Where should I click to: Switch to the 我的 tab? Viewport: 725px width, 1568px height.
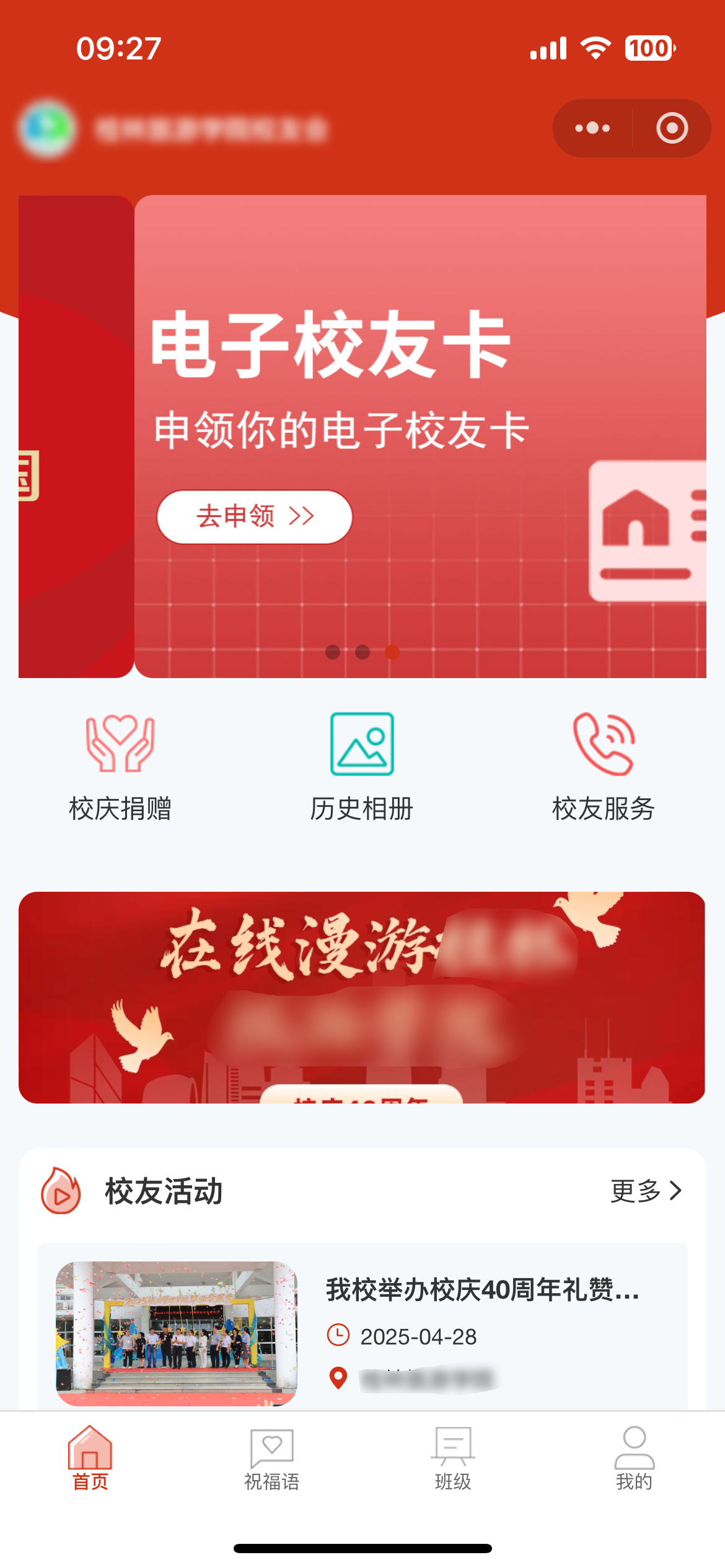pos(634,1459)
